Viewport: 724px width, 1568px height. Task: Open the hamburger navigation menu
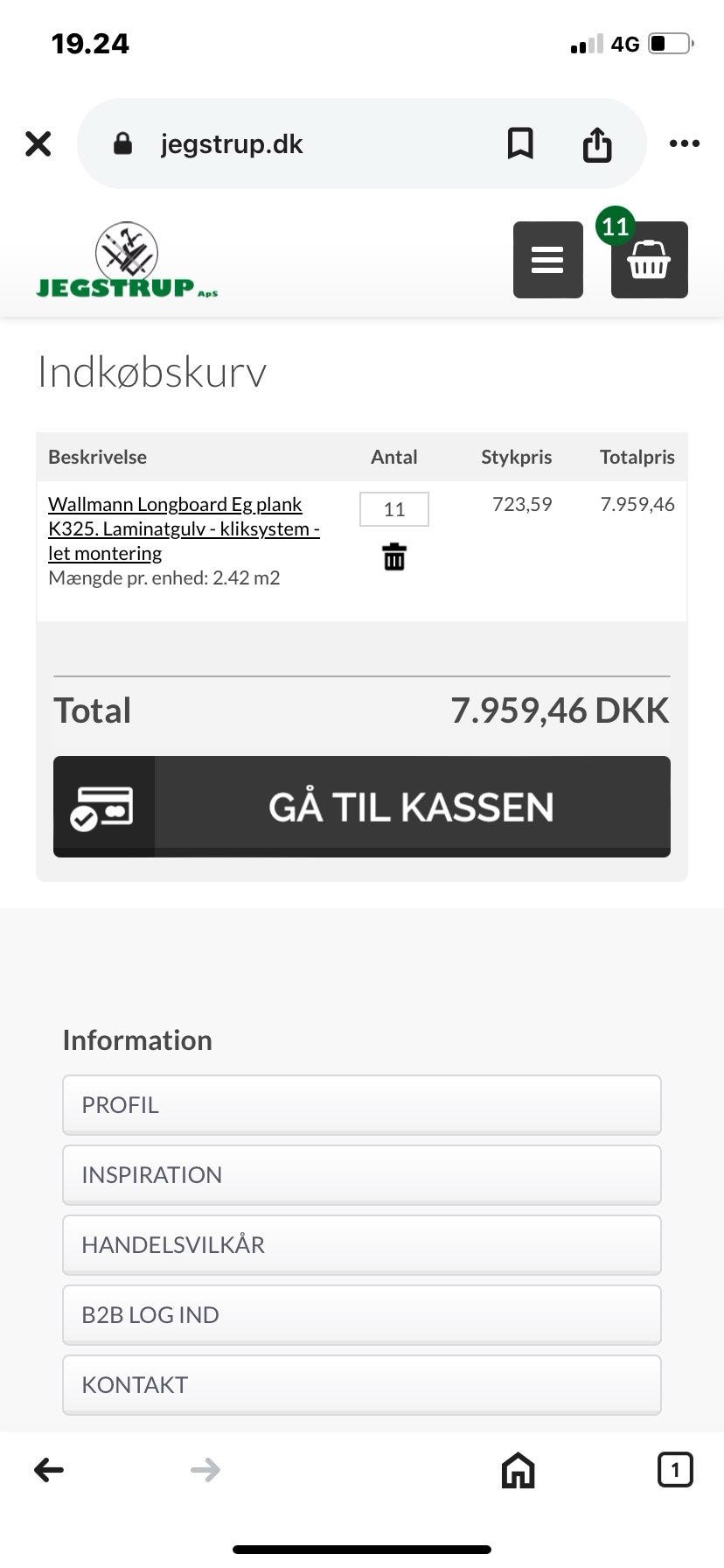pyautogui.click(x=547, y=259)
